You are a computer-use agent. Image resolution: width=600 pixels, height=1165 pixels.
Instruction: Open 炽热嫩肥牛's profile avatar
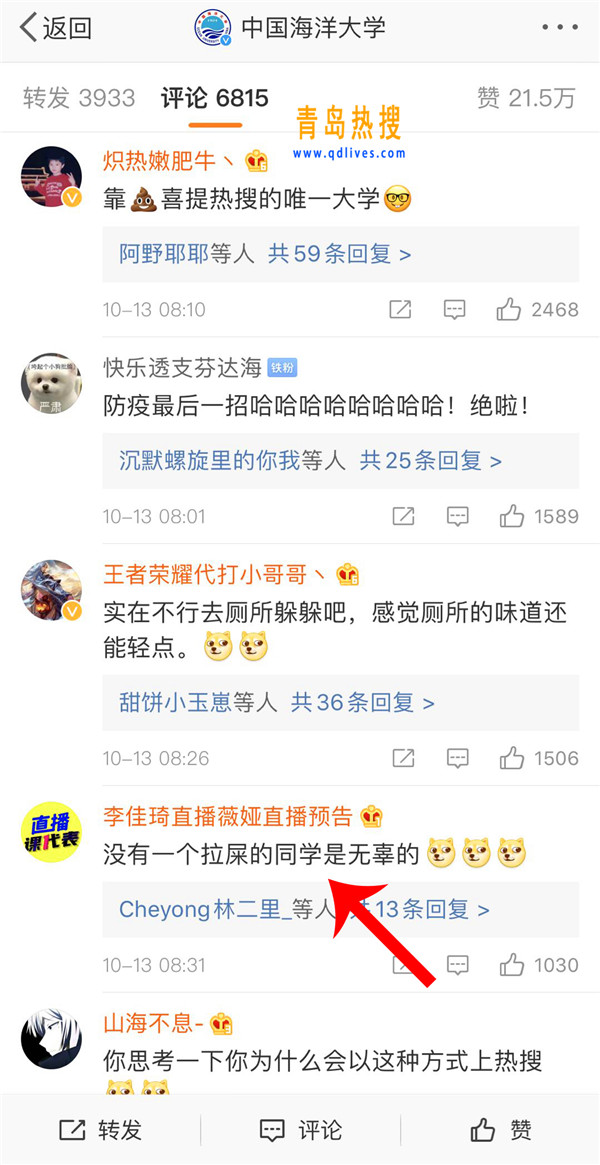(x=51, y=175)
